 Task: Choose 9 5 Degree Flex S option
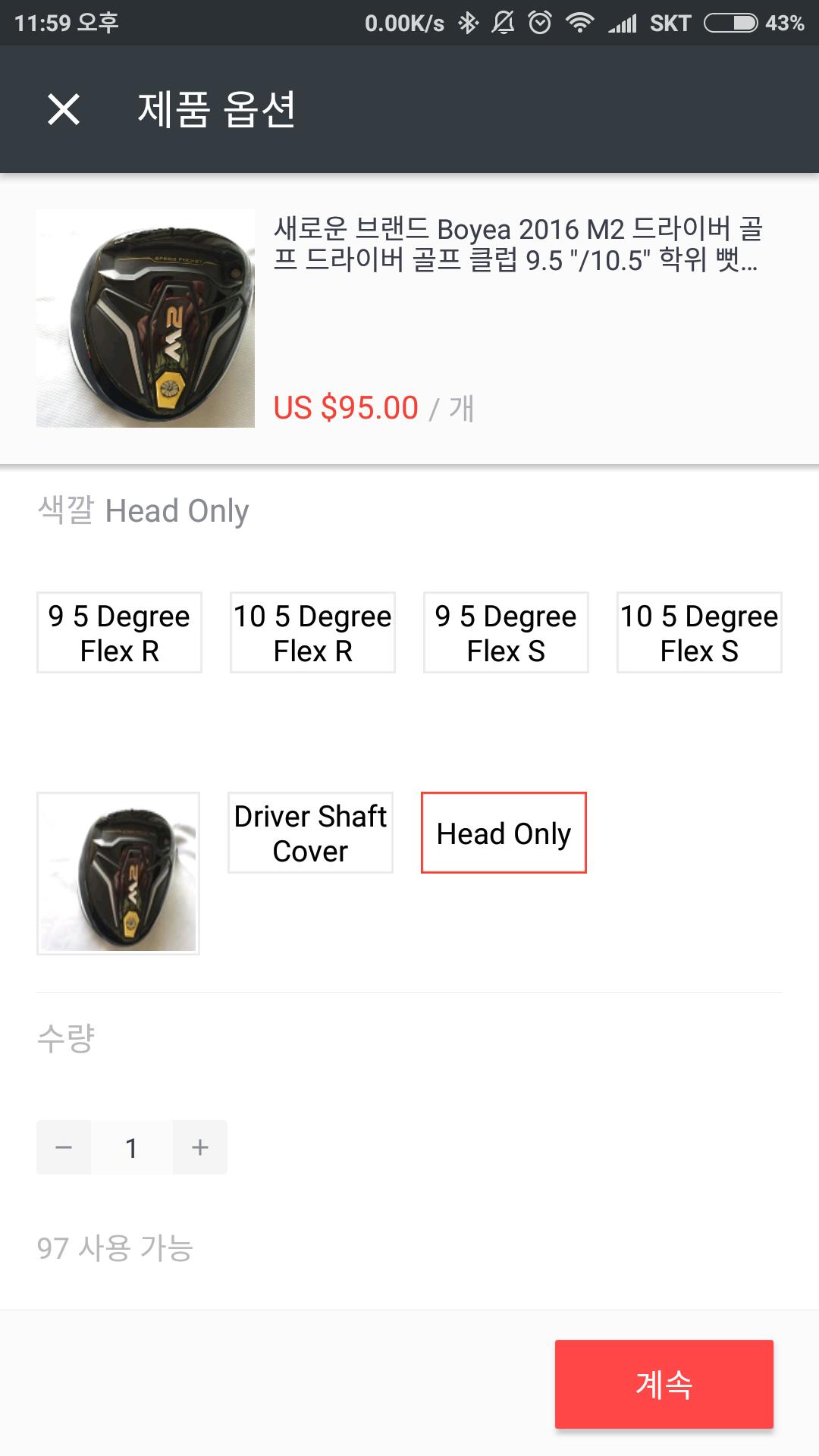pyautogui.click(x=506, y=632)
